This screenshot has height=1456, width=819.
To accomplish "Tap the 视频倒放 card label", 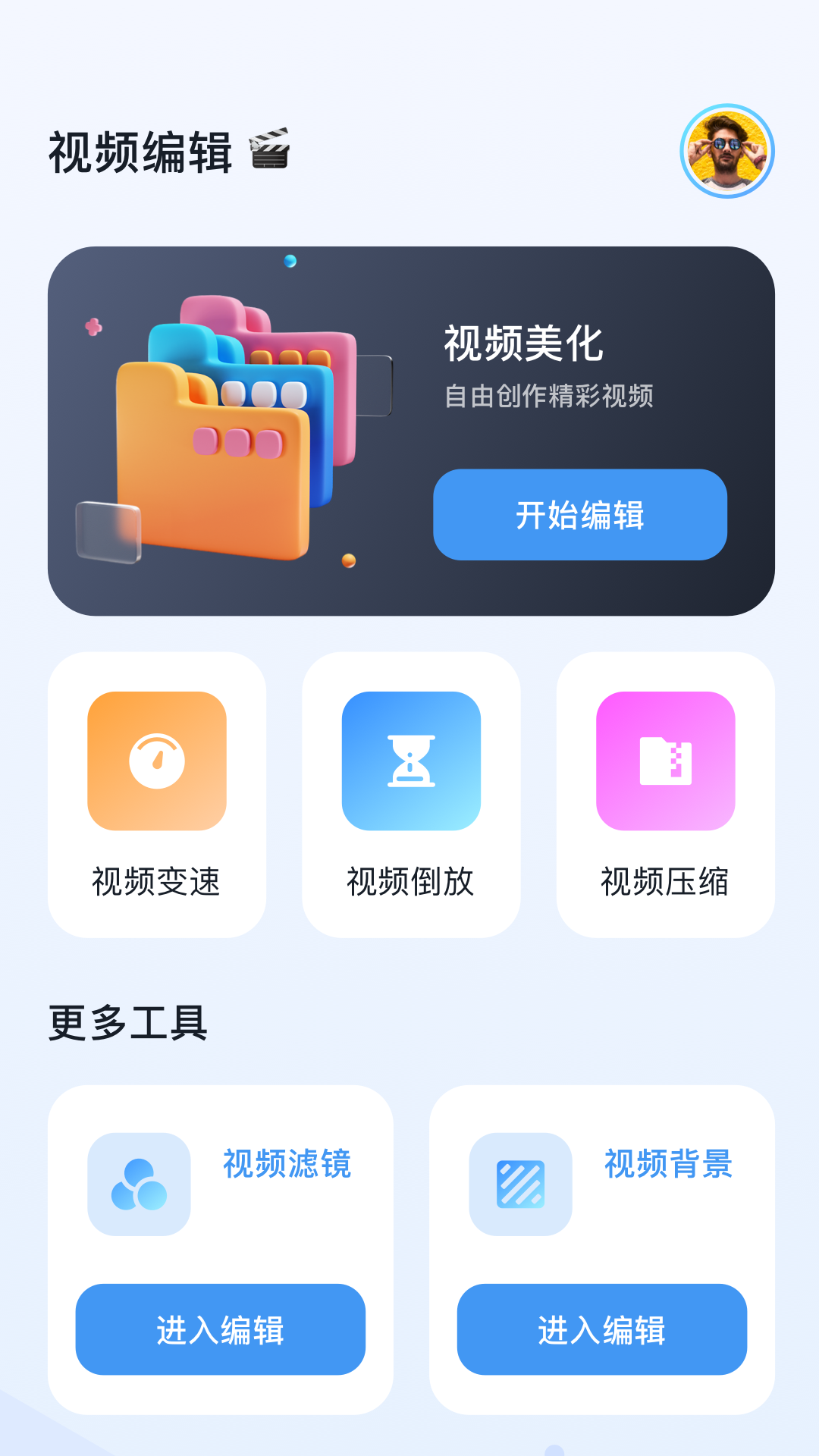I will click(410, 882).
